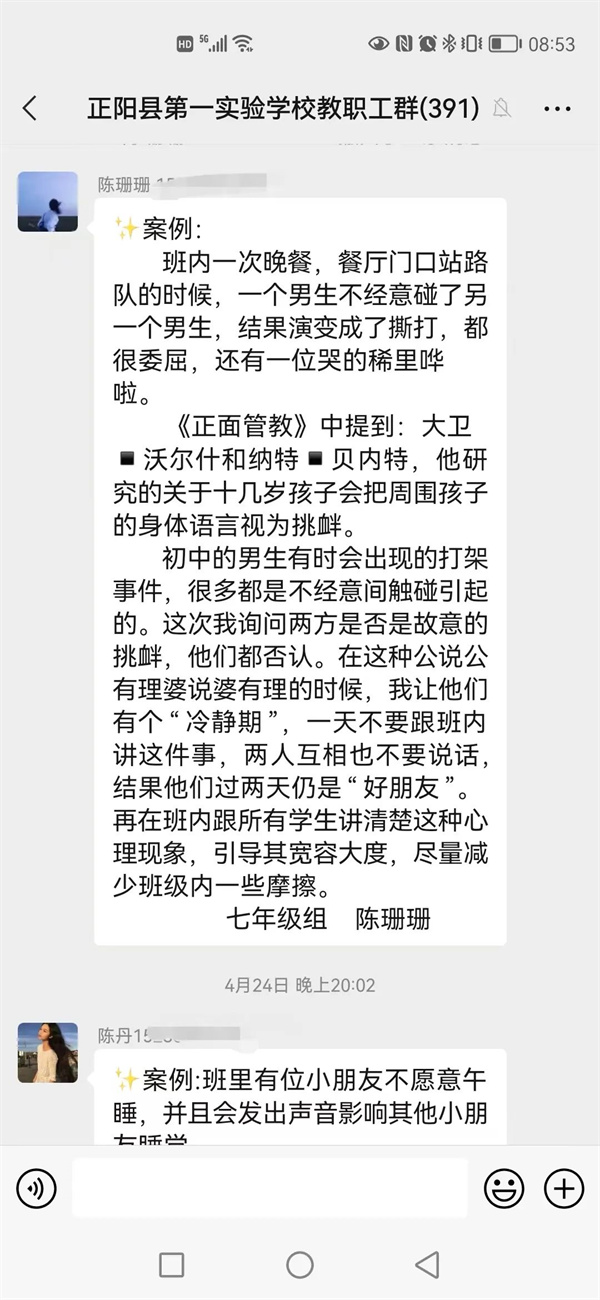This screenshot has height=1300, width=600.
Task: Go back from the group chat
Action: 30,108
